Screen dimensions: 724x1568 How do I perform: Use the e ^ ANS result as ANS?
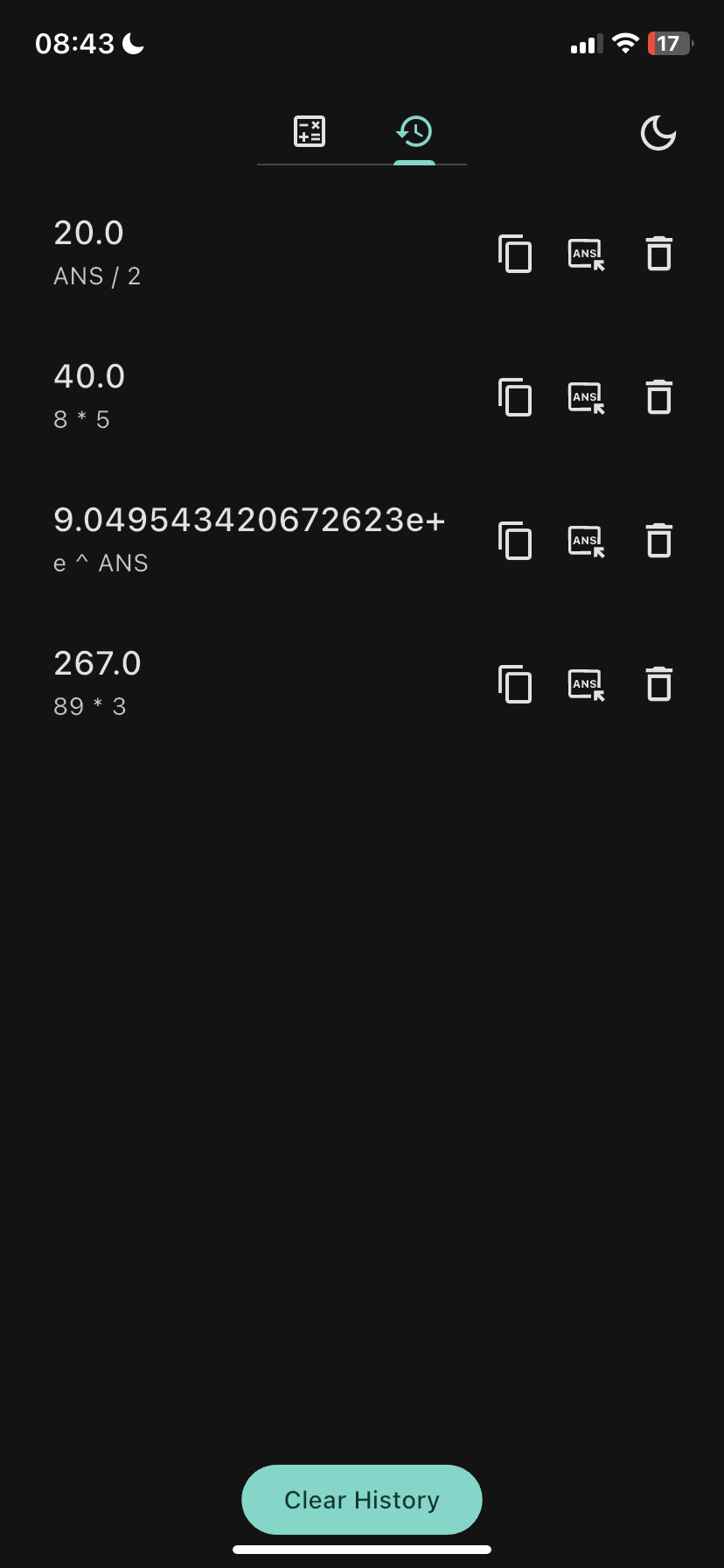click(x=587, y=541)
